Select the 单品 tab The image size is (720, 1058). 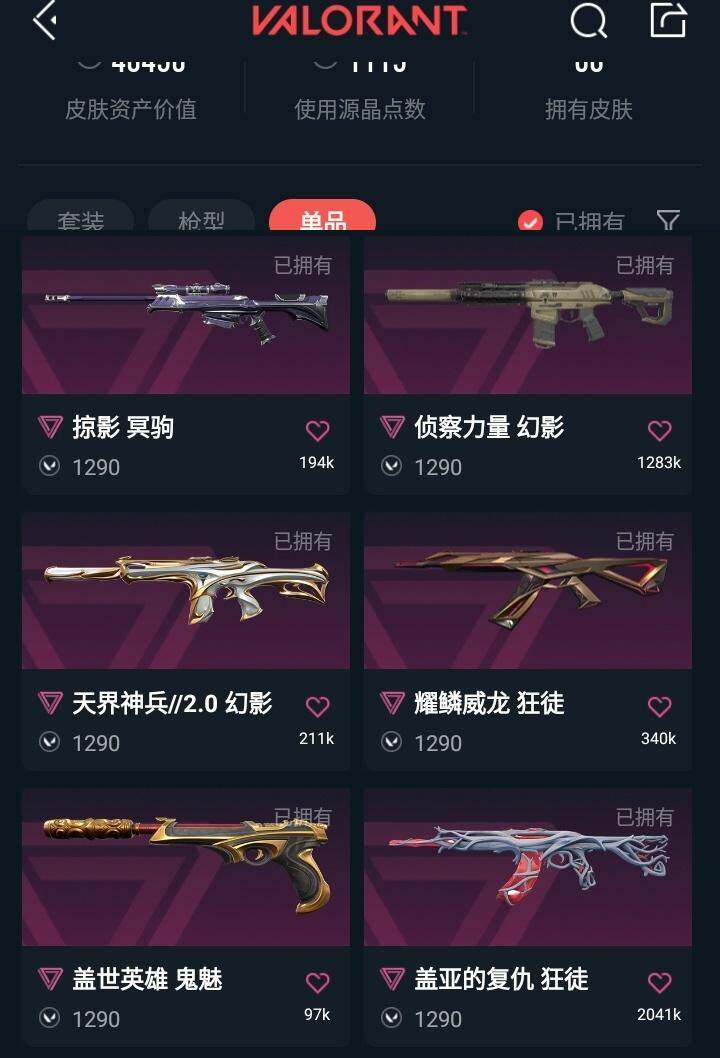tap(322, 221)
